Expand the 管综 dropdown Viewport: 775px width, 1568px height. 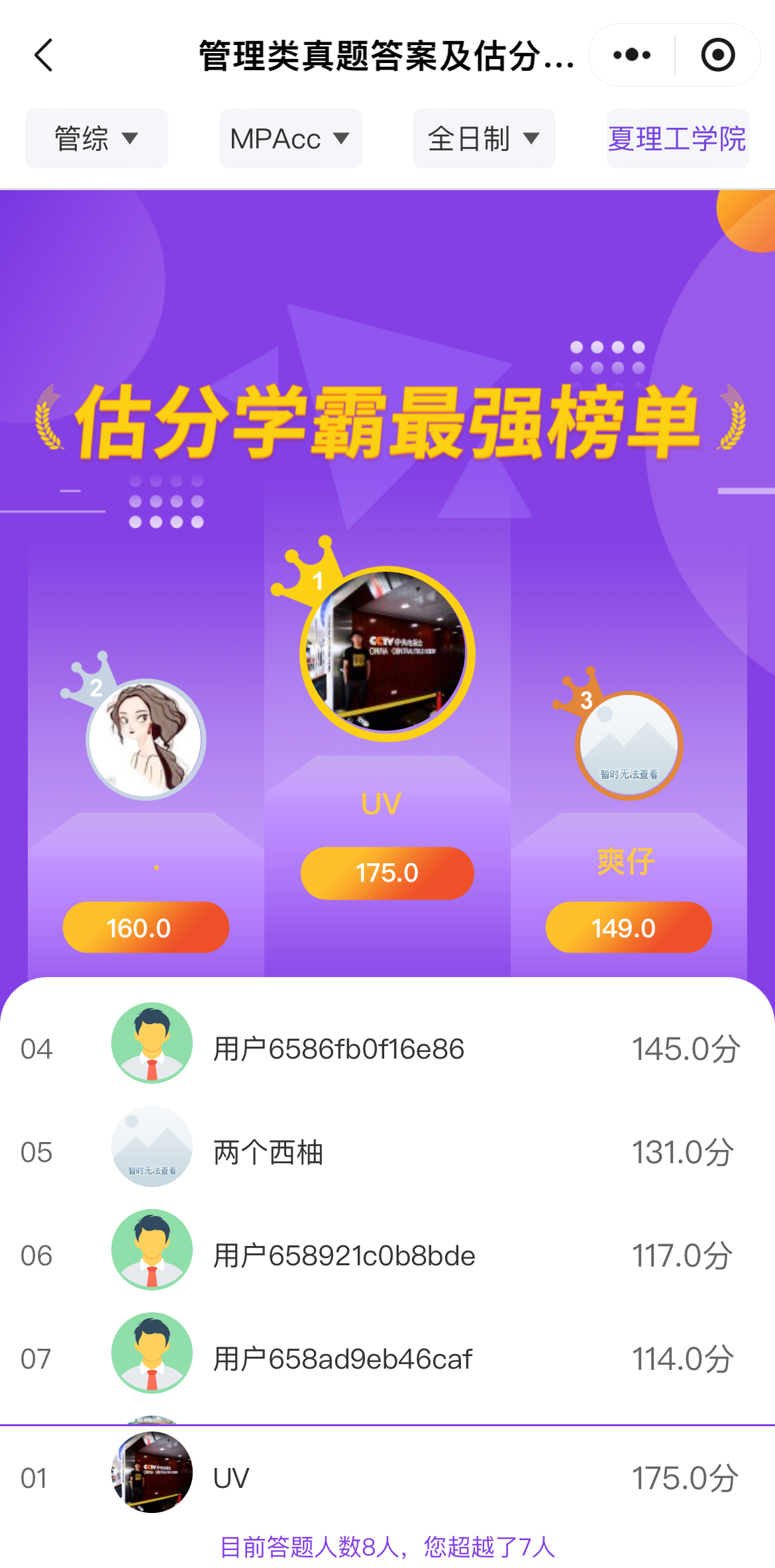click(x=97, y=138)
